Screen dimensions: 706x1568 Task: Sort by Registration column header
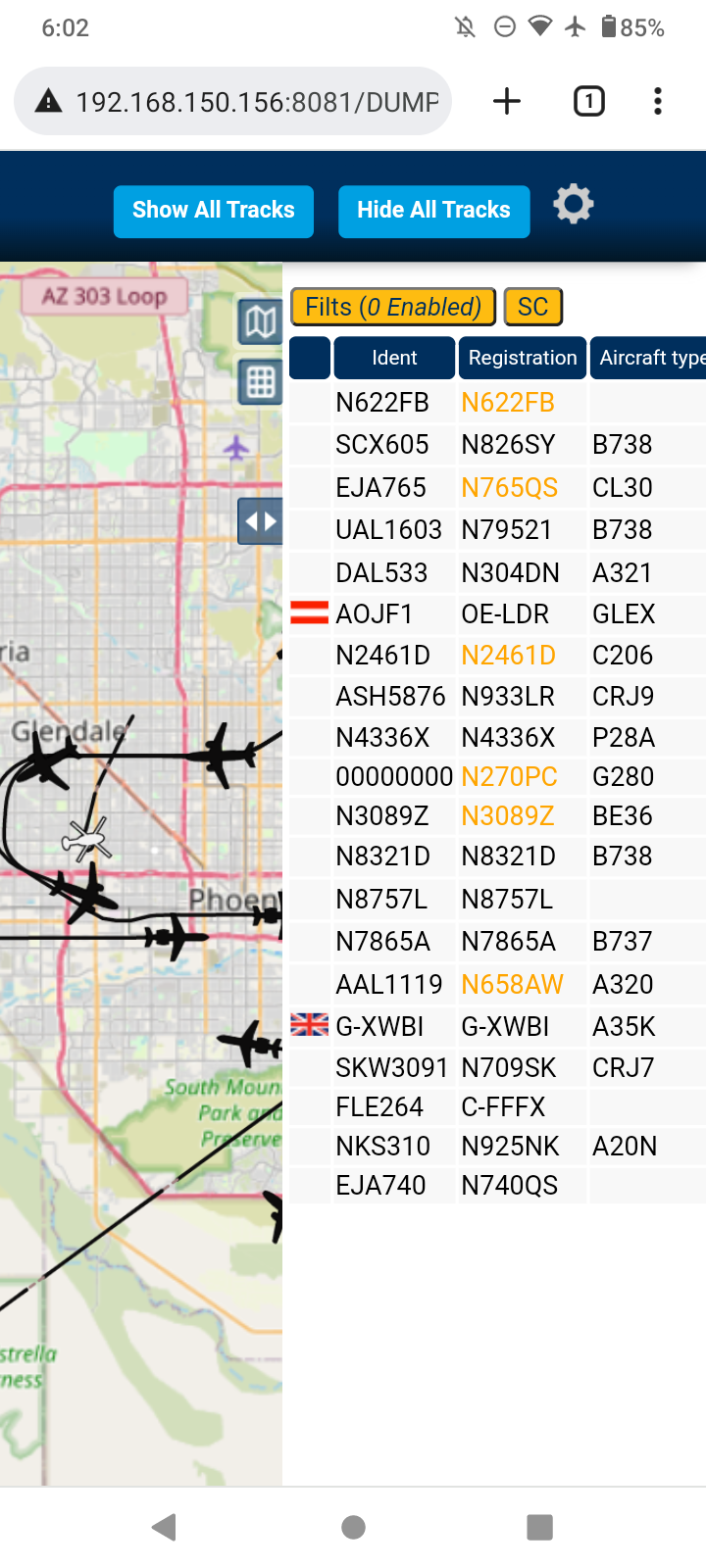[523, 358]
